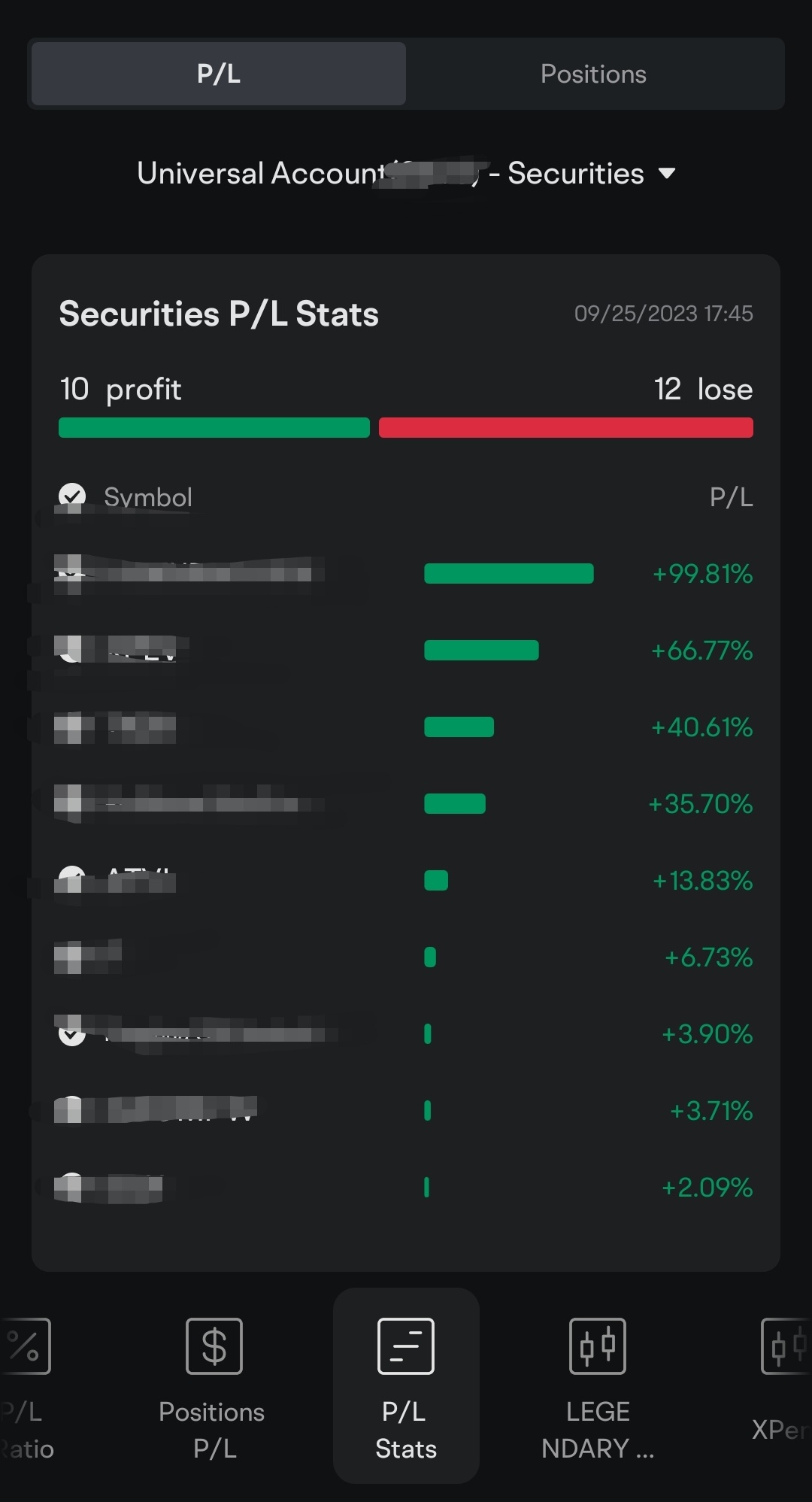Switch to the Positions tab
Viewport: 812px width, 1502px height.
[594, 74]
